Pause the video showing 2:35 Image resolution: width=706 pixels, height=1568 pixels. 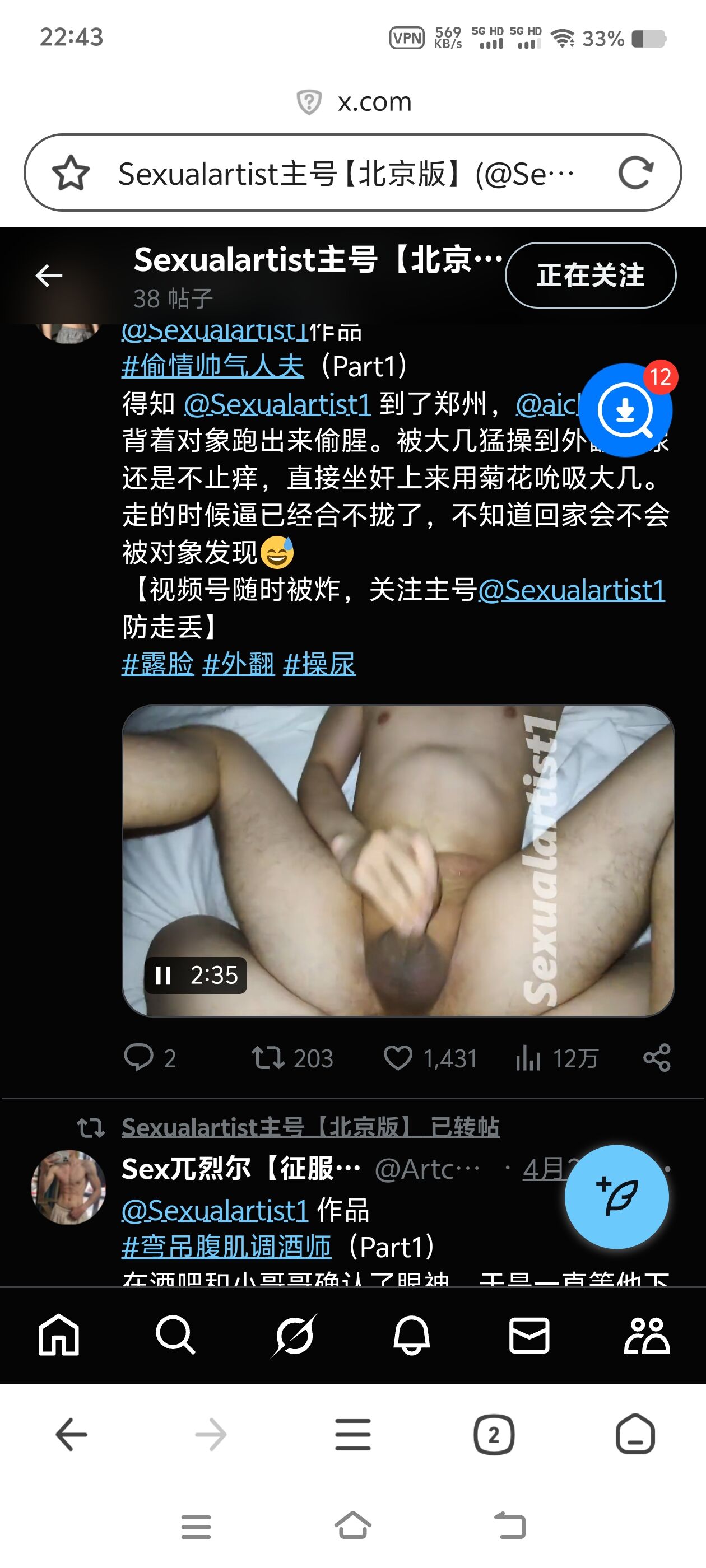[x=162, y=976]
